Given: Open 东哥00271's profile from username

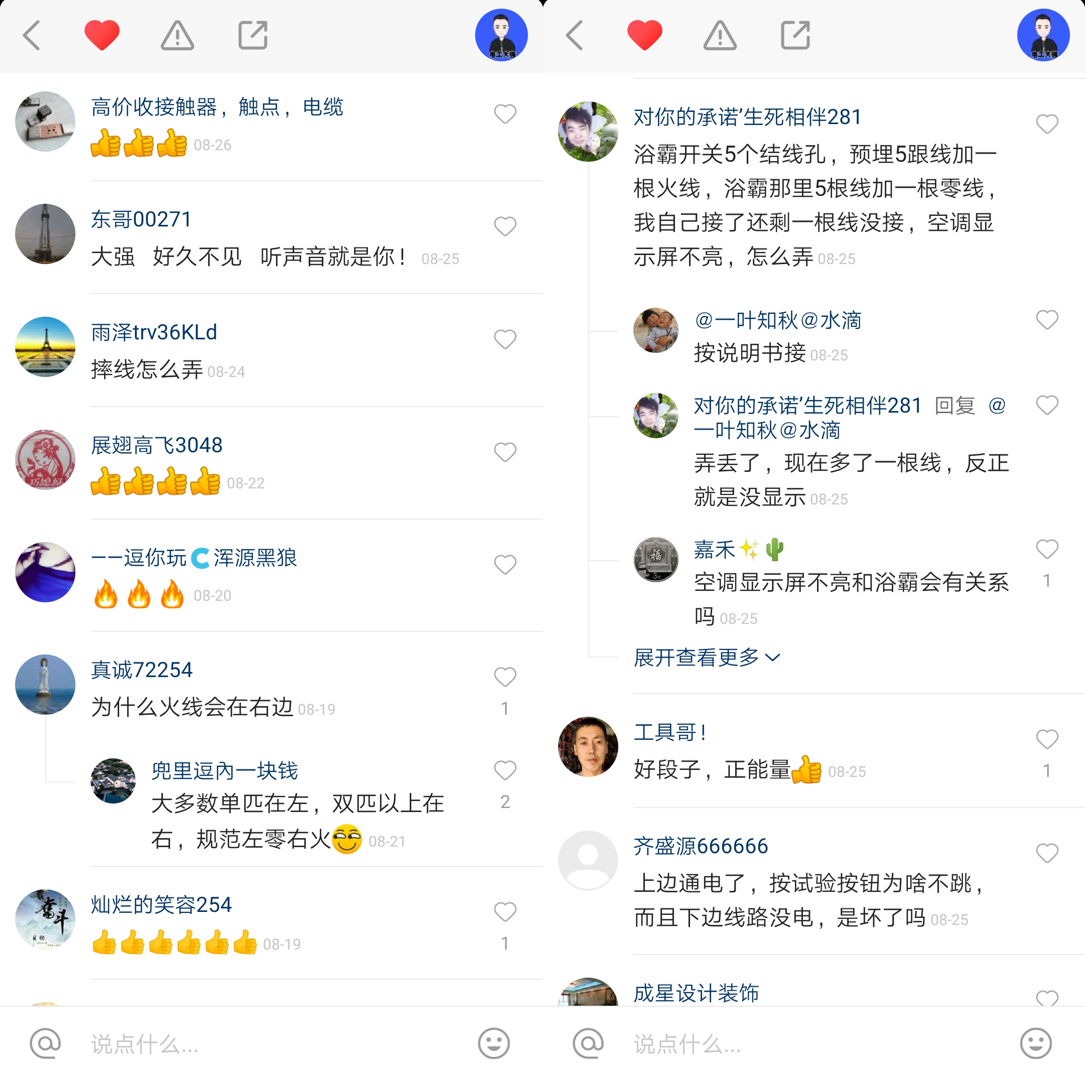Looking at the screenshot, I should point(141,219).
